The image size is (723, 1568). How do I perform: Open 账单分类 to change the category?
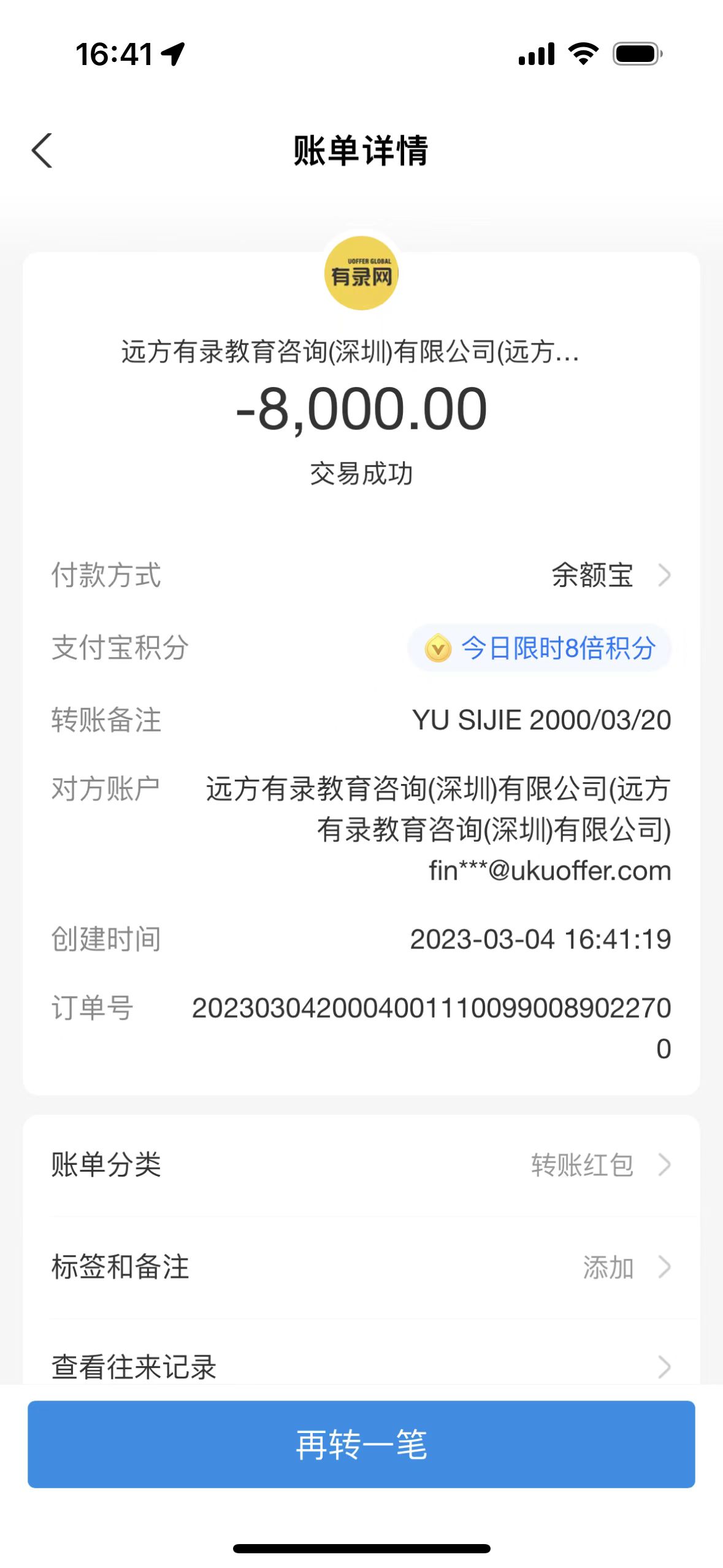pos(361,1164)
